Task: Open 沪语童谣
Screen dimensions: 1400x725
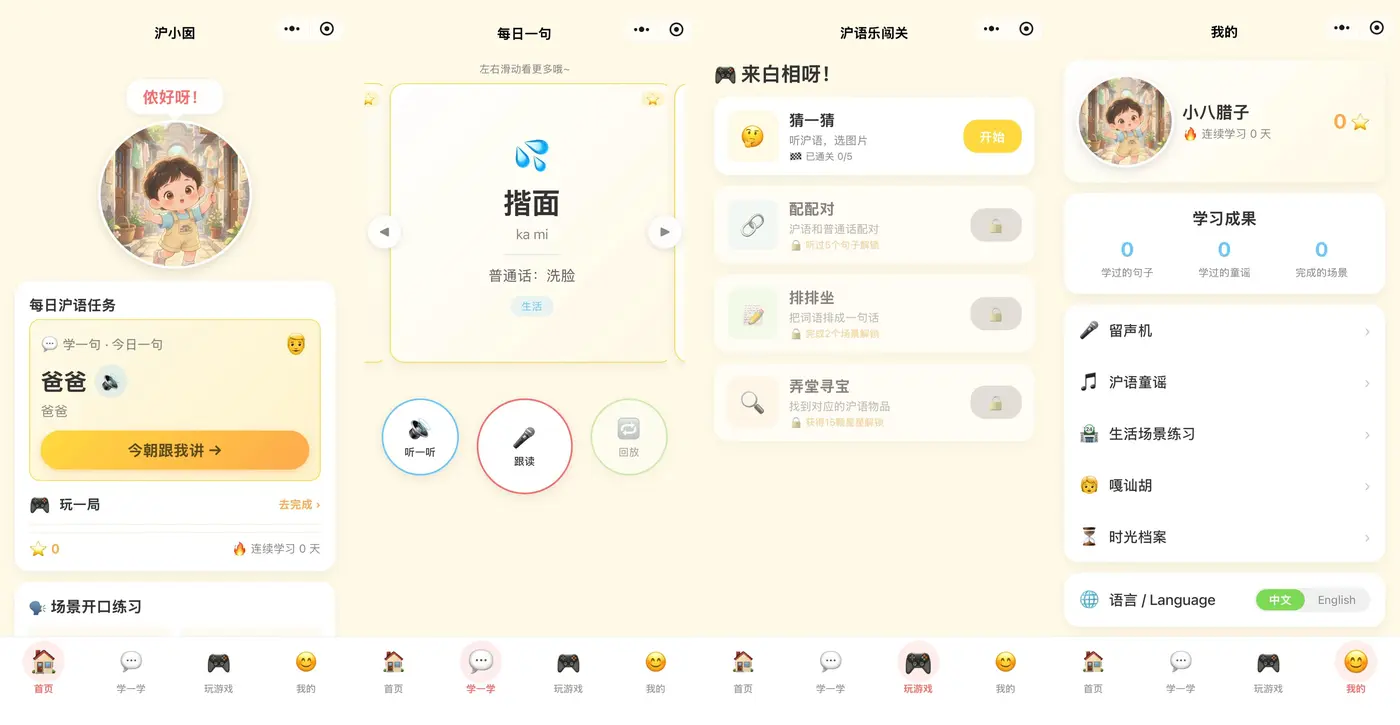Action: (x=1224, y=382)
